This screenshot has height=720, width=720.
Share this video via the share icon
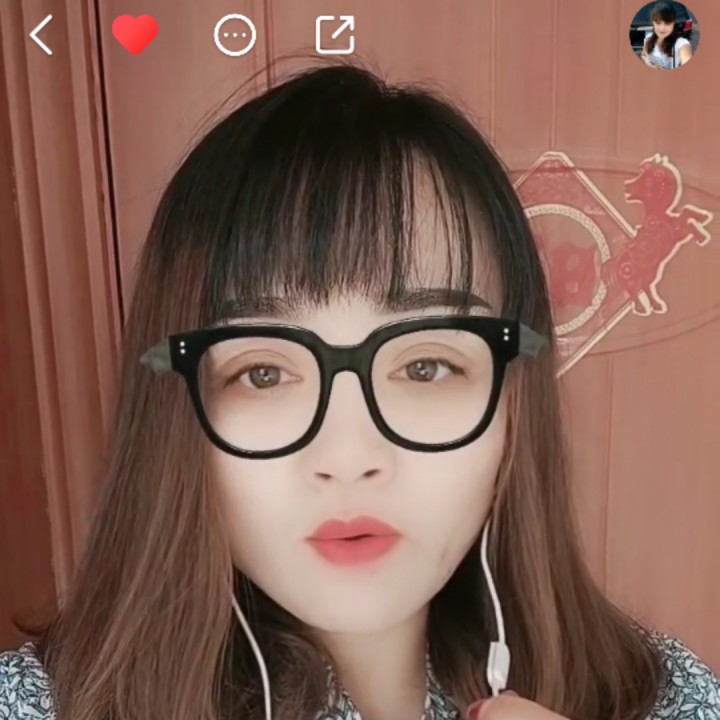click(335, 36)
